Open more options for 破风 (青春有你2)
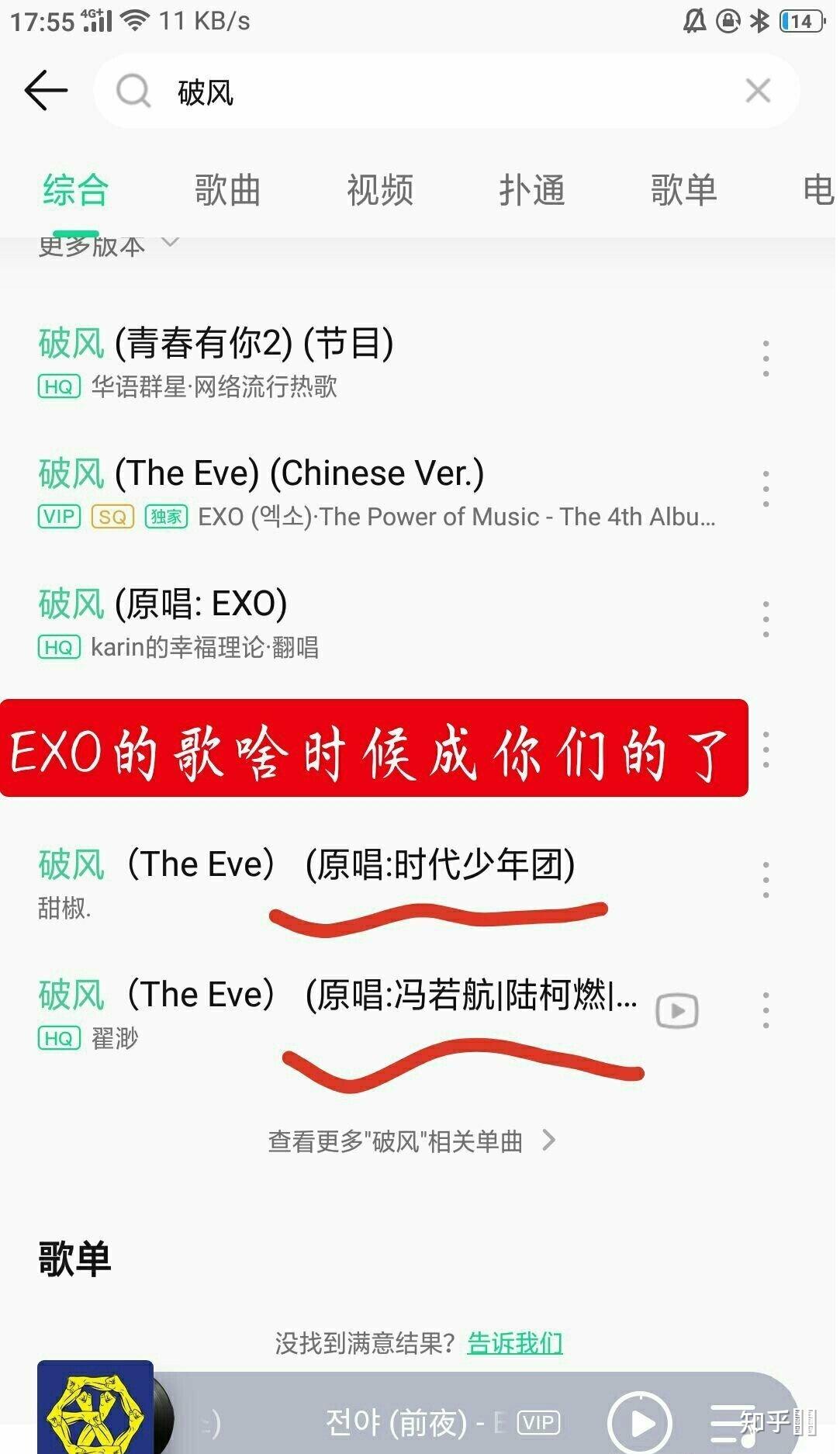The width and height of the screenshot is (840, 1454). (x=766, y=358)
